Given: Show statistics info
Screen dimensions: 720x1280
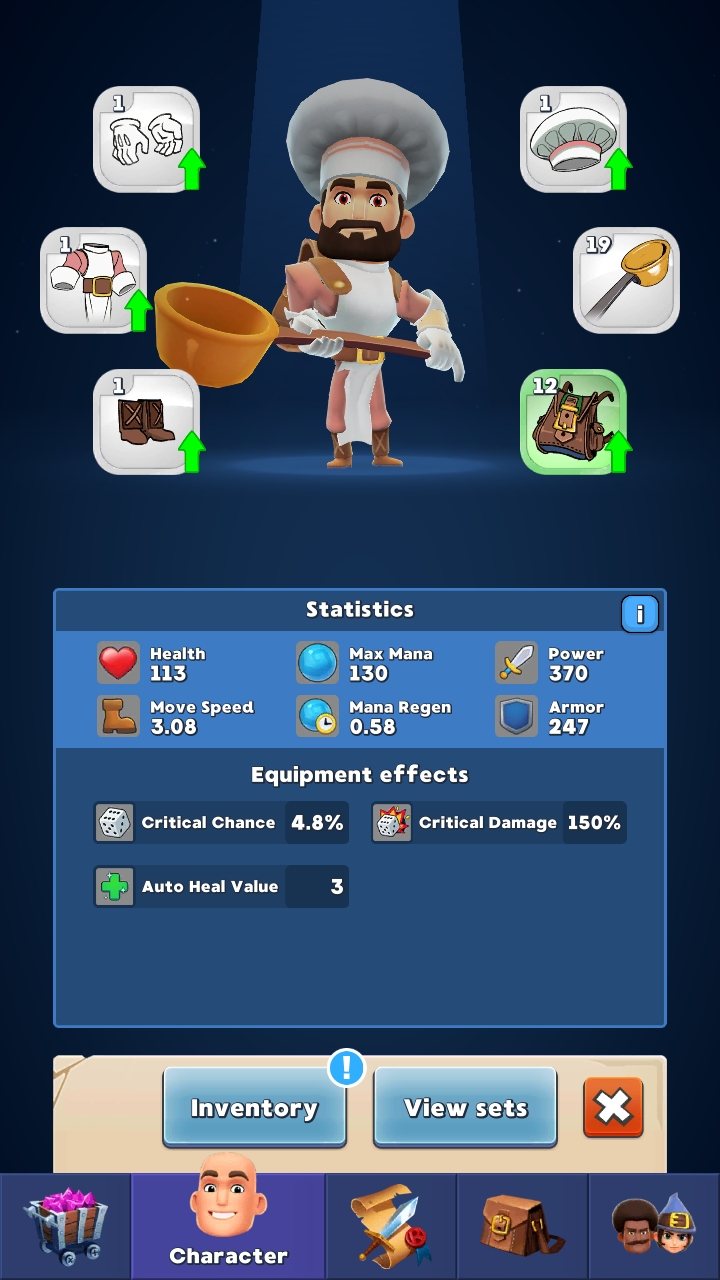Looking at the screenshot, I should coord(640,613).
